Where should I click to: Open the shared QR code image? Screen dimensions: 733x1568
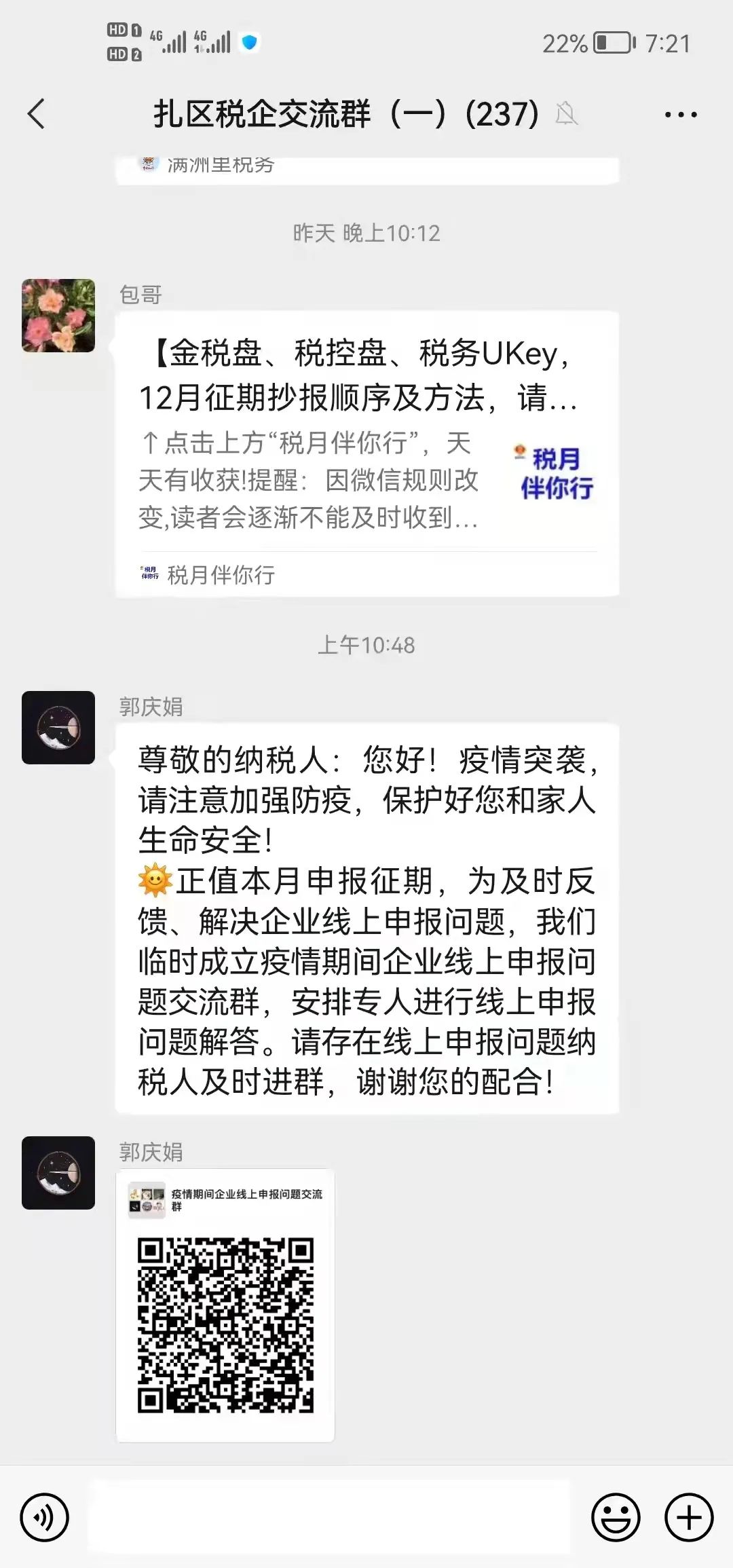(225, 1305)
